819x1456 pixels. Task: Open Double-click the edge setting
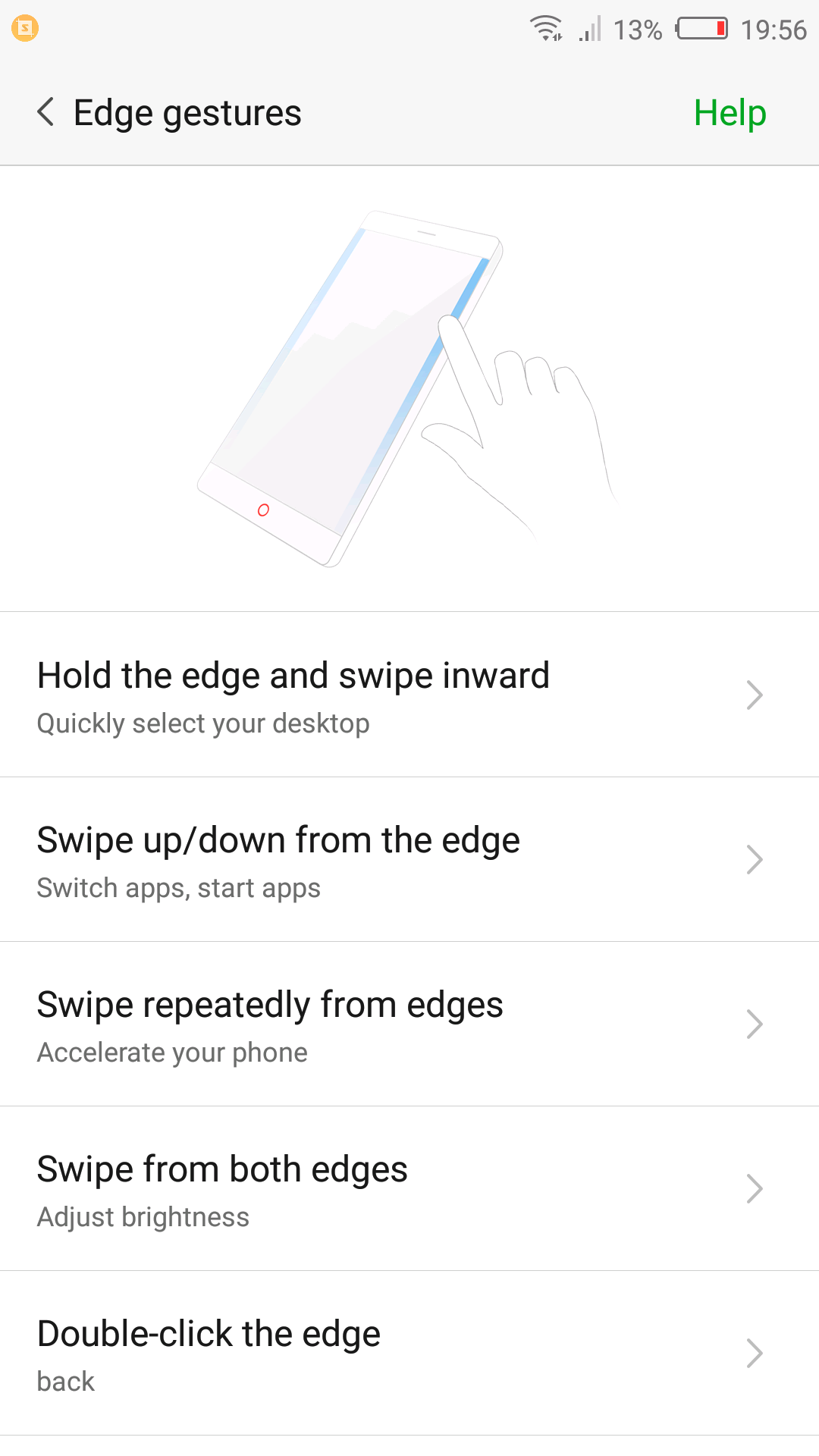click(x=409, y=1353)
